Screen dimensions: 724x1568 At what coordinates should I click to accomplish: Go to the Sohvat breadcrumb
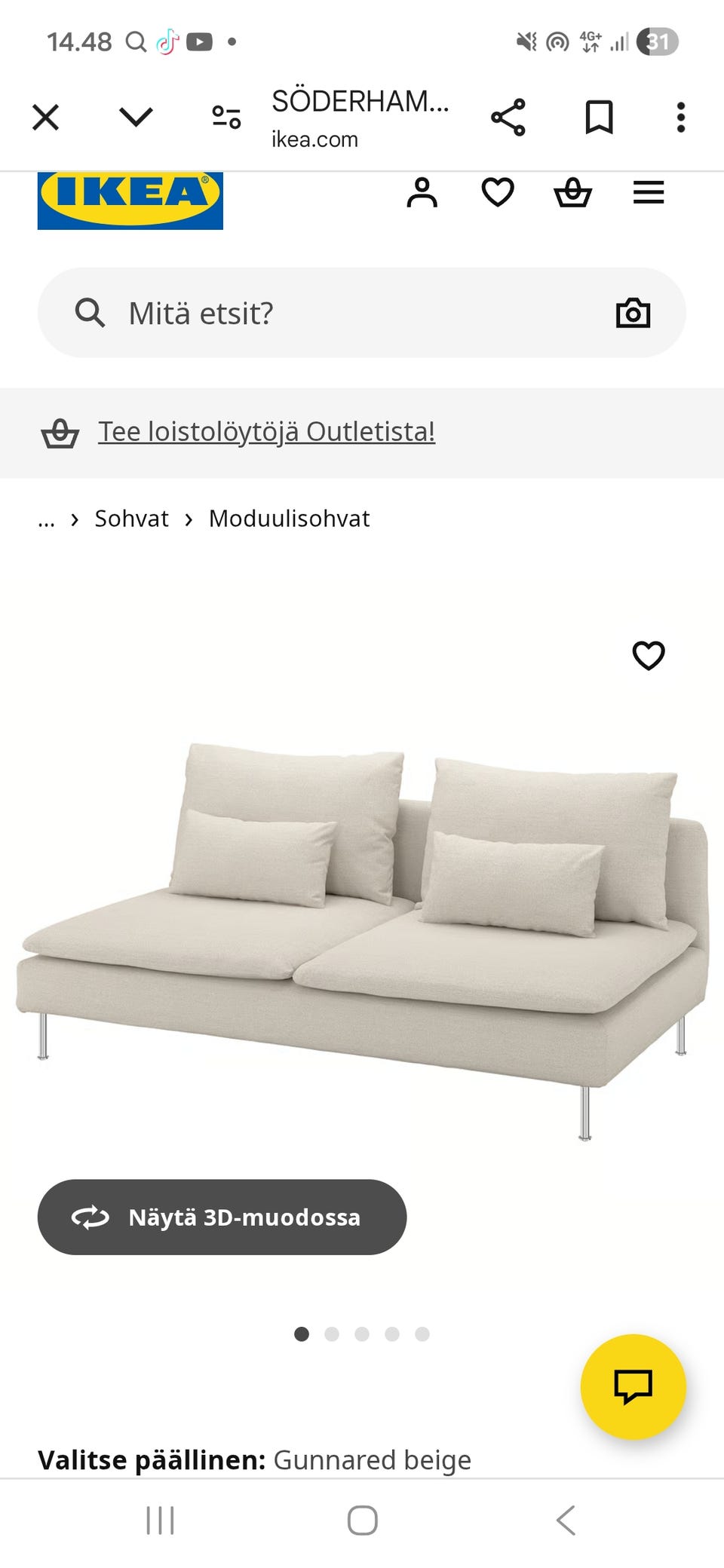tap(131, 519)
